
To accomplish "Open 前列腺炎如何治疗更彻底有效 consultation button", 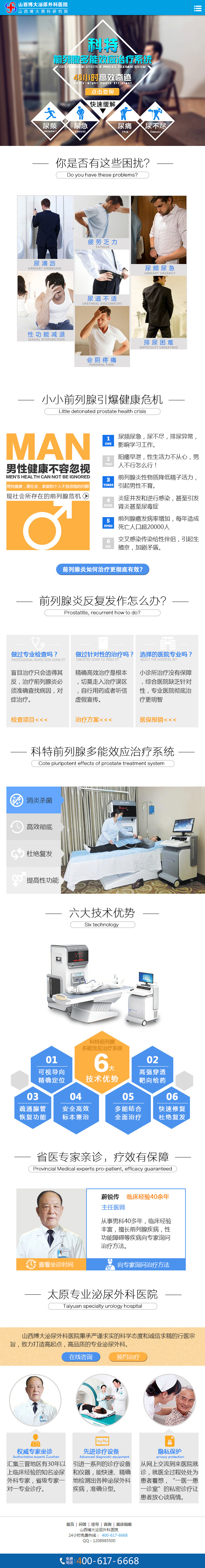I will tap(102, 570).
